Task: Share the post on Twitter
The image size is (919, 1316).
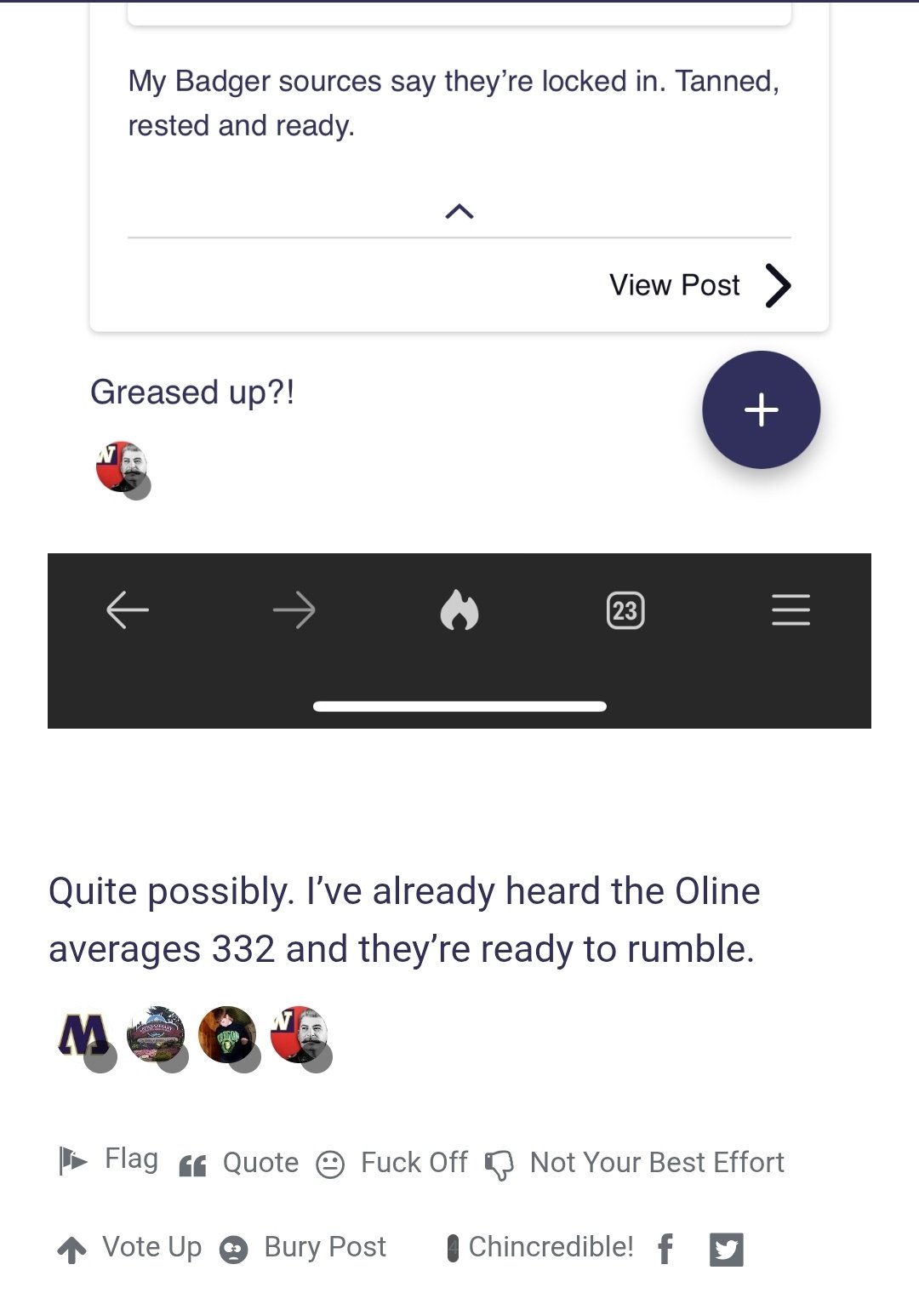Action: [x=726, y=1250]
